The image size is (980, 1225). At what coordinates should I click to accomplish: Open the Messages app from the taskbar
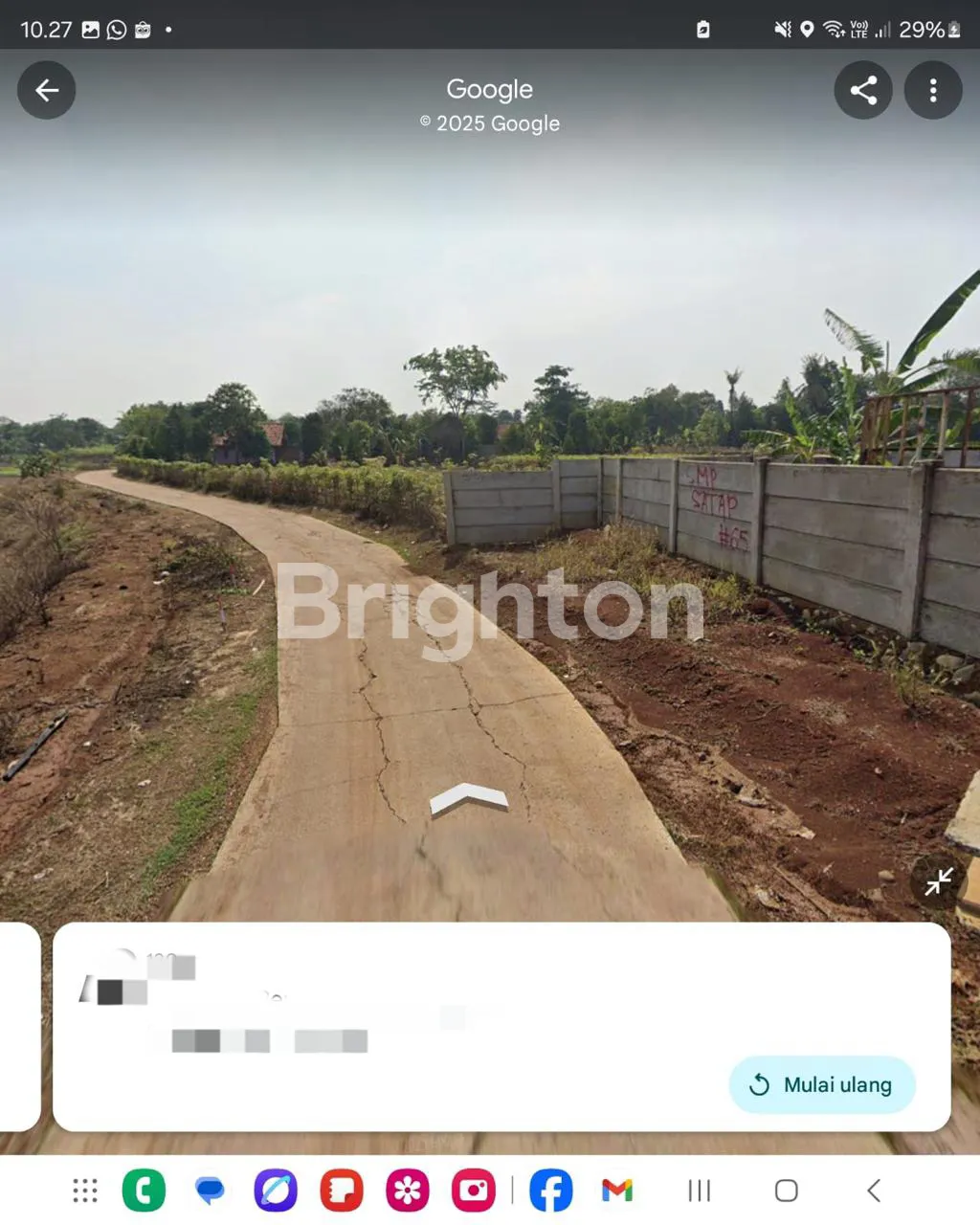(210, 1191)
